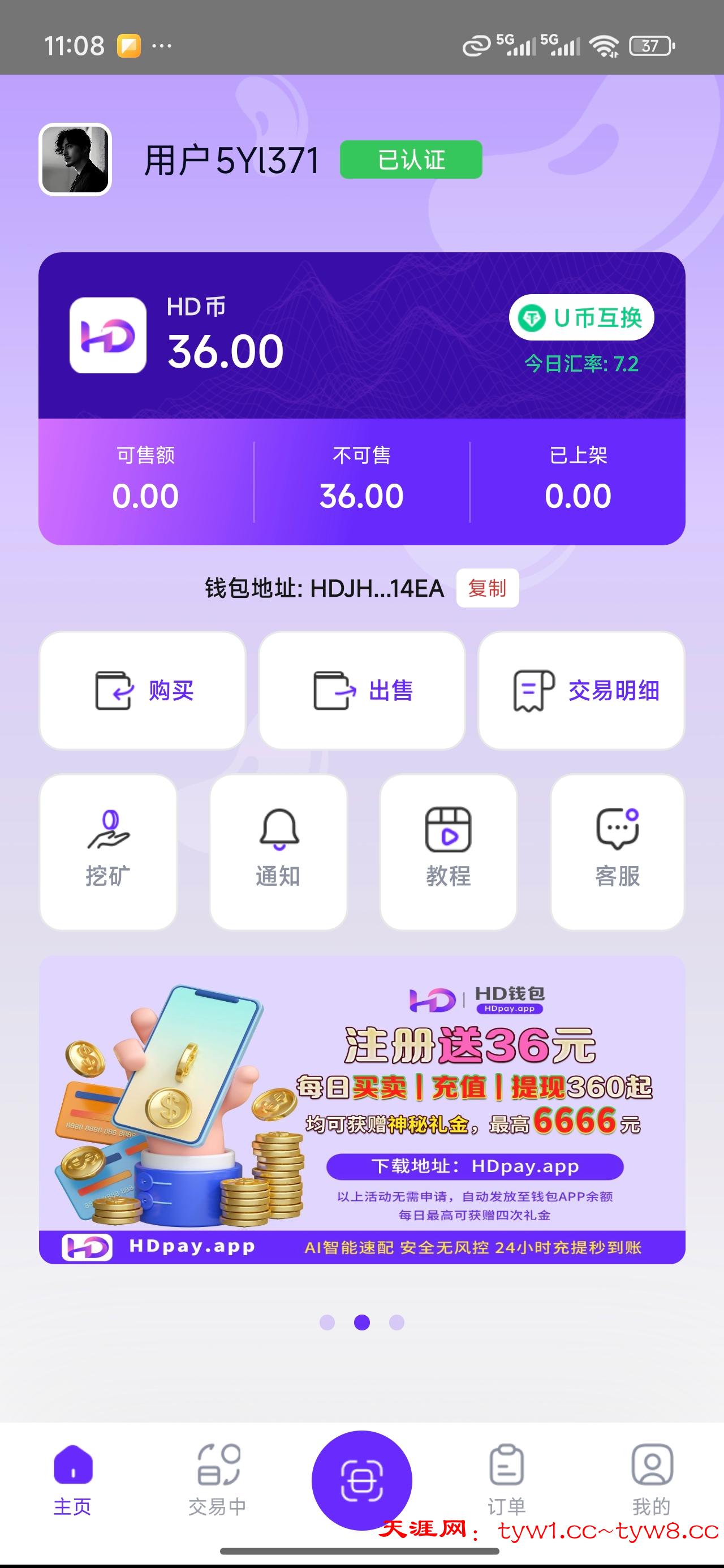
Task: Switch to the 我的 profile tab
Action: [652, 1480]
